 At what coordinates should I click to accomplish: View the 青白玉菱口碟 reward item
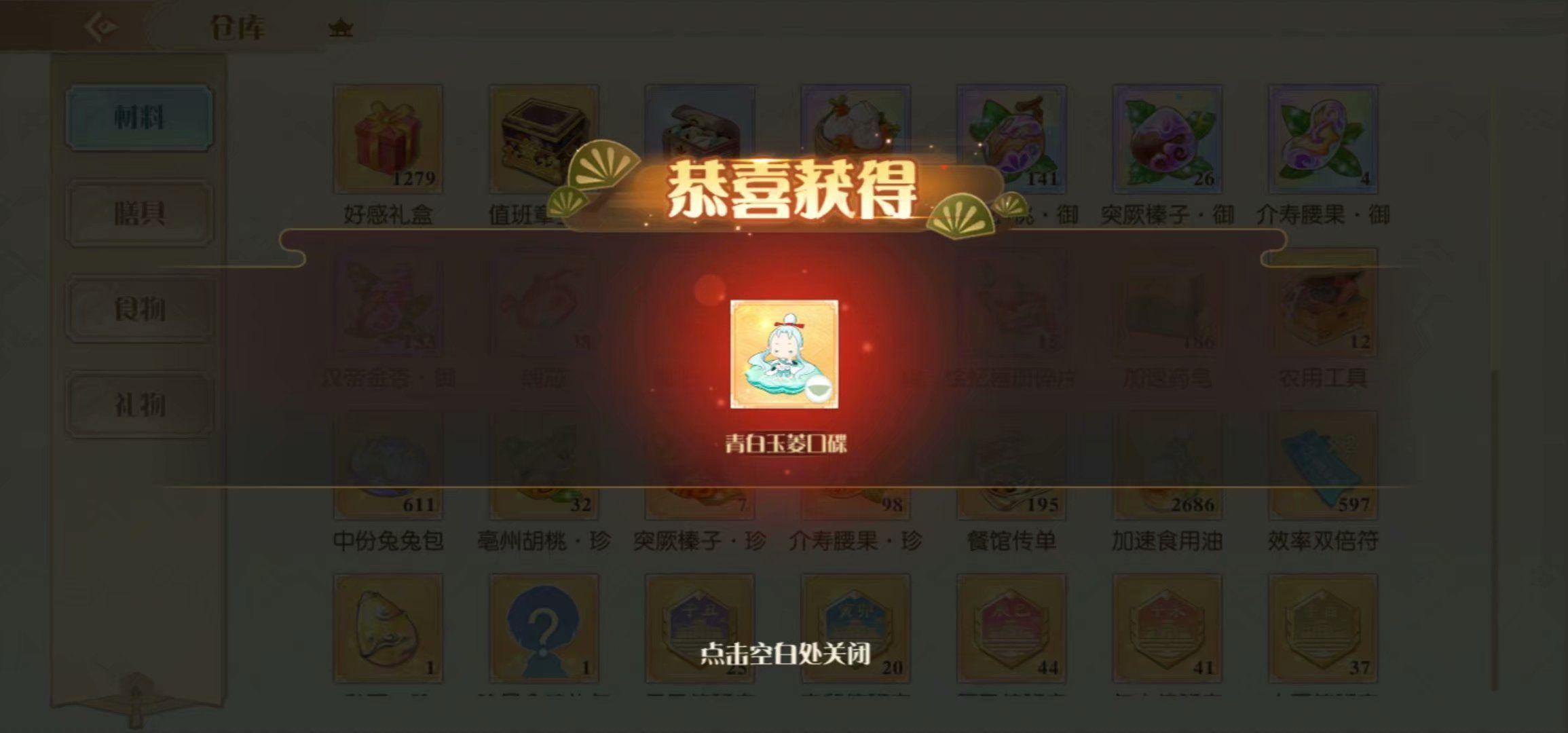click(x=784, y=354)
